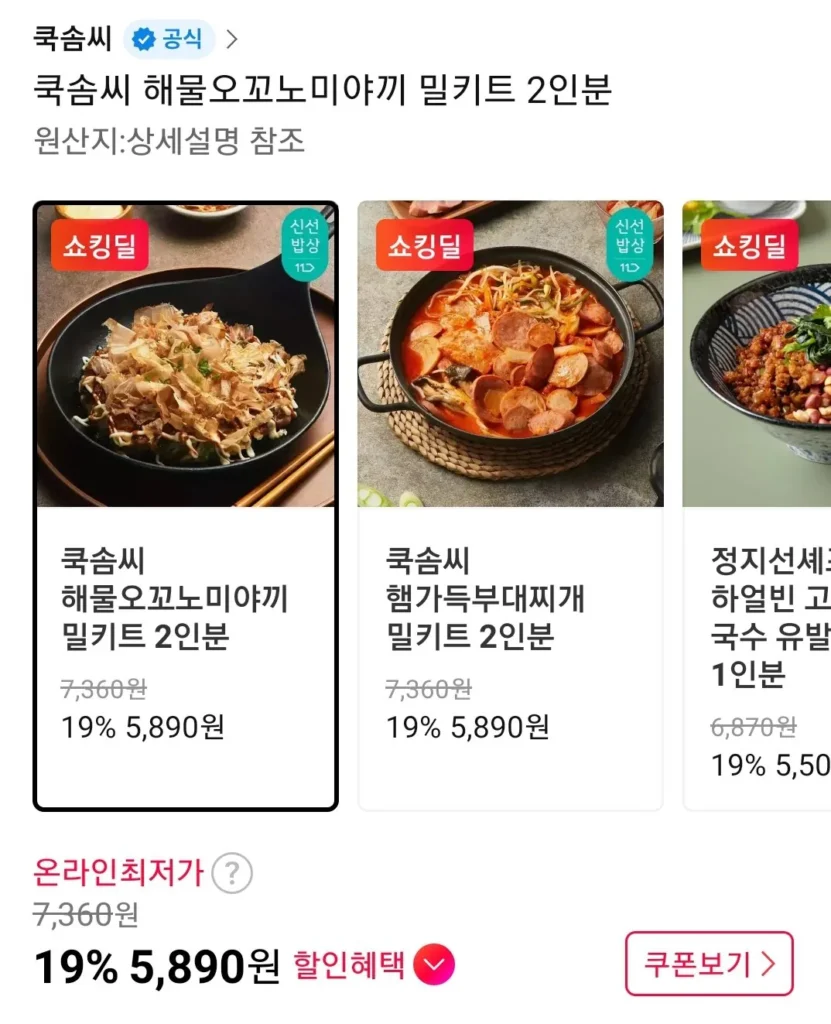This screenshot has height=1024, width=831.
Task: Select the okonomiyaki product thumbnail image
Action: 186,352
